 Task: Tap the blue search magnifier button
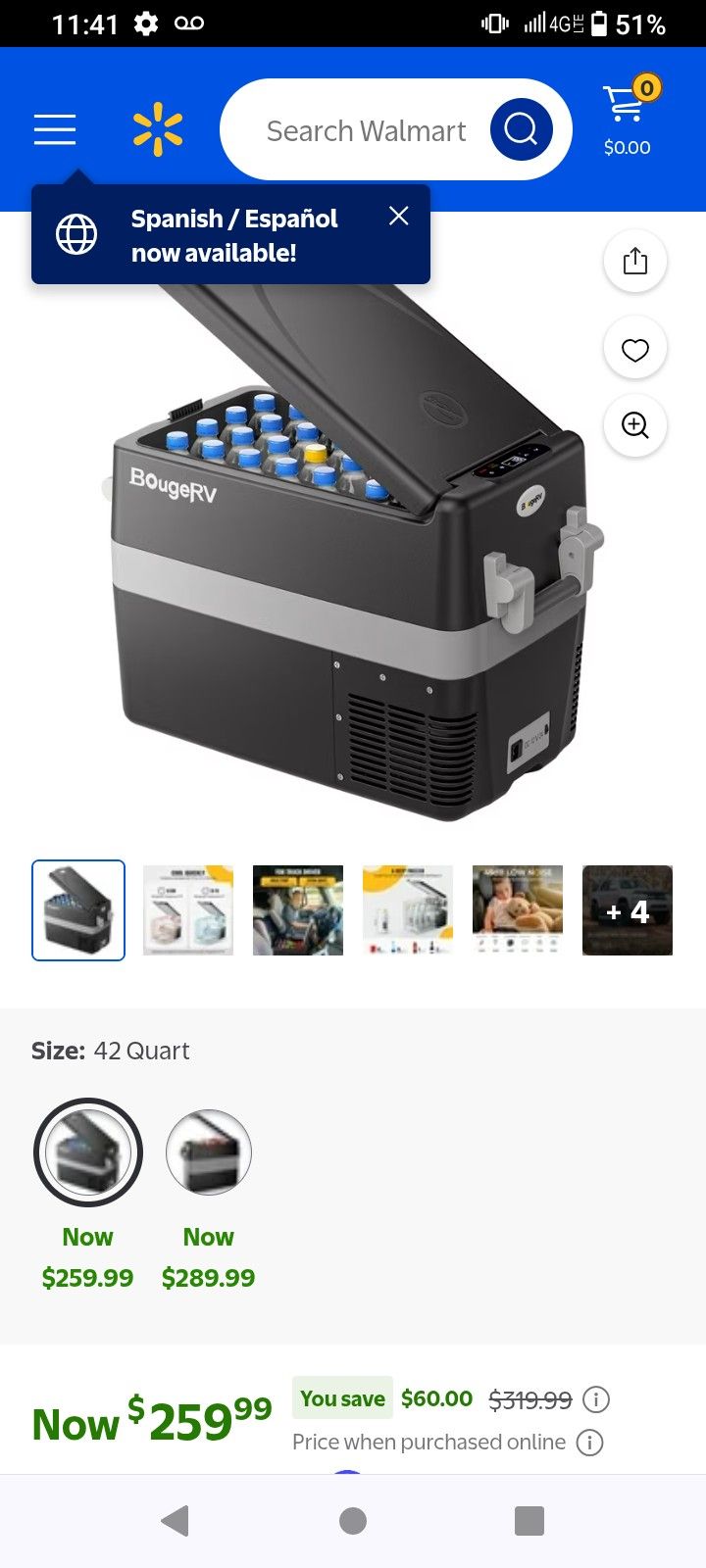click(521, 129)
